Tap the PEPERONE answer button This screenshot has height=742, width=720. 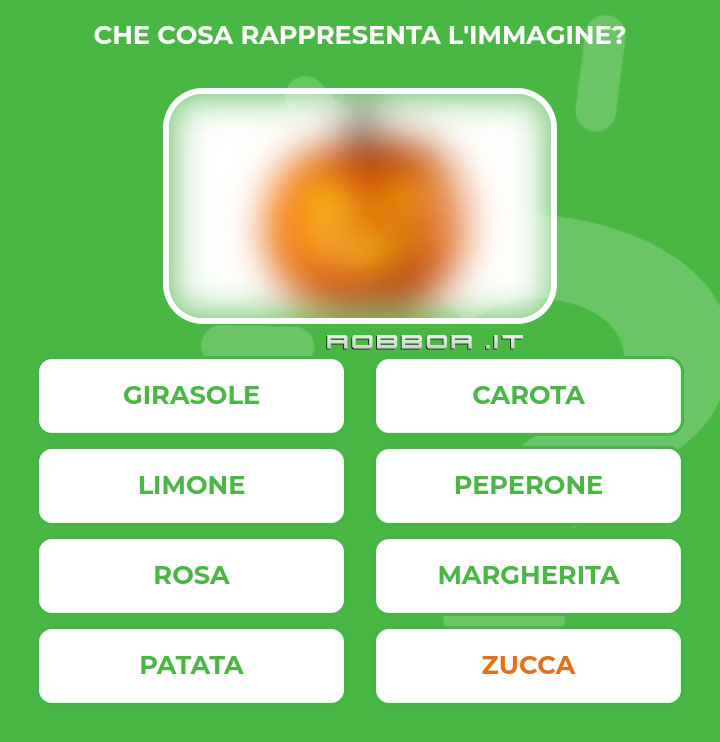coord(528,486)
